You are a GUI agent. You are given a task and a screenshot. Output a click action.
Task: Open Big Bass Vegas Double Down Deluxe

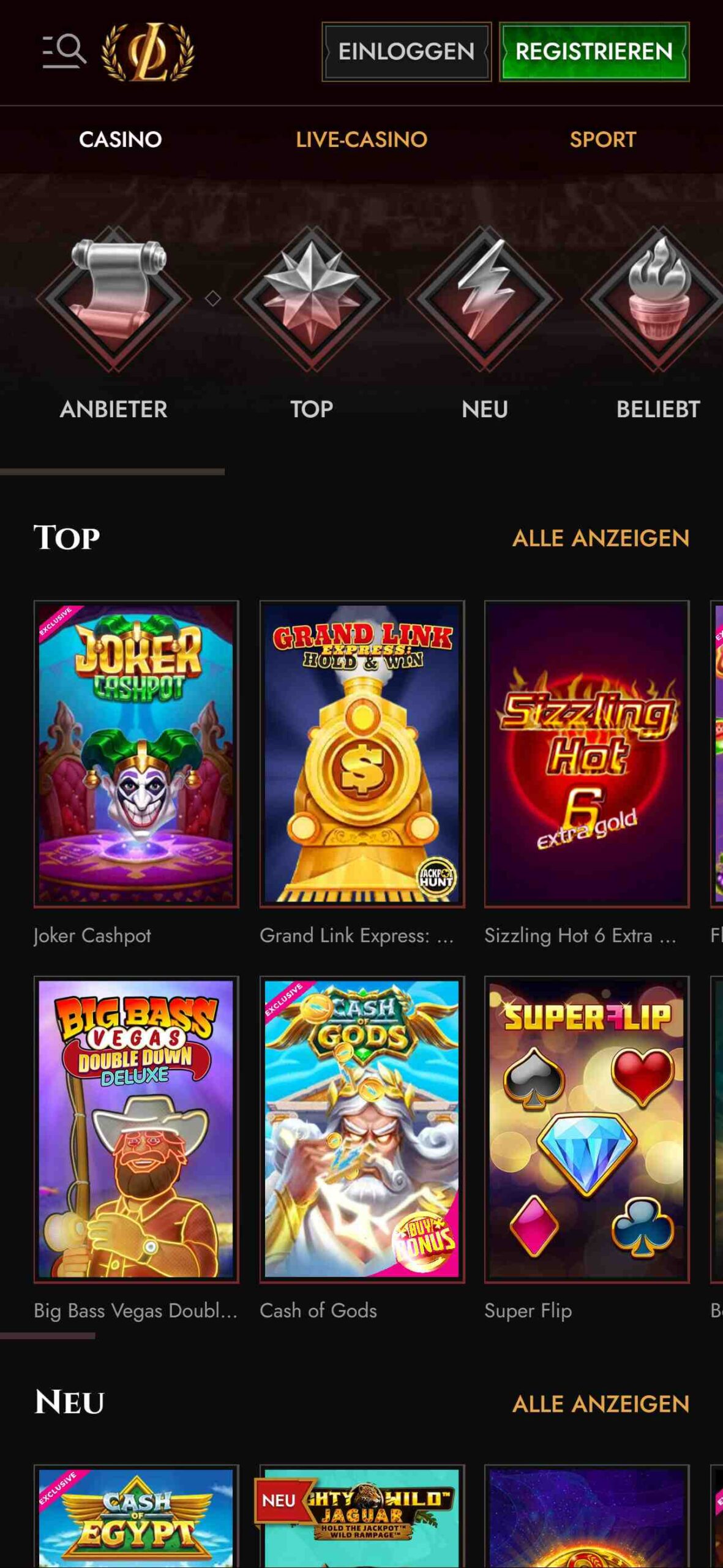[136, 1129]
